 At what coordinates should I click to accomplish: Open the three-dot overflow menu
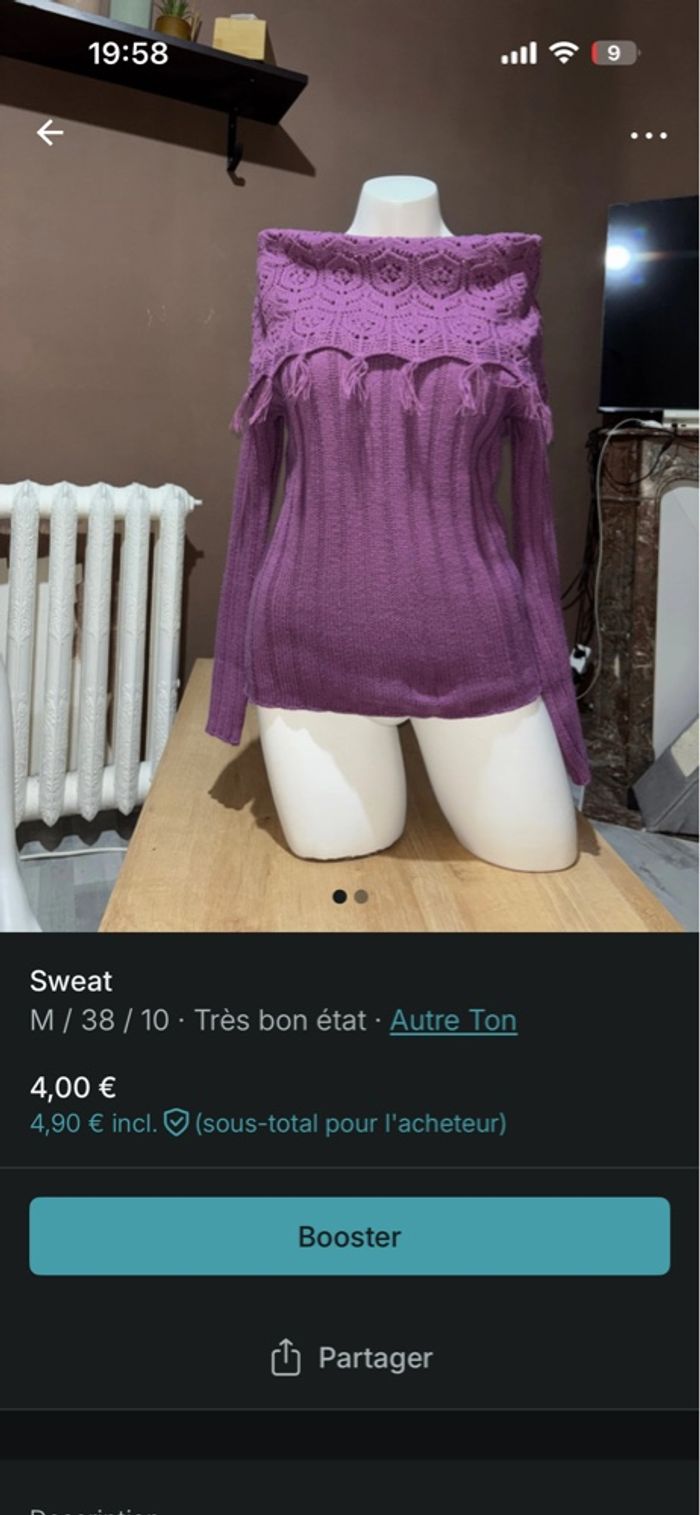pos(648,136)
